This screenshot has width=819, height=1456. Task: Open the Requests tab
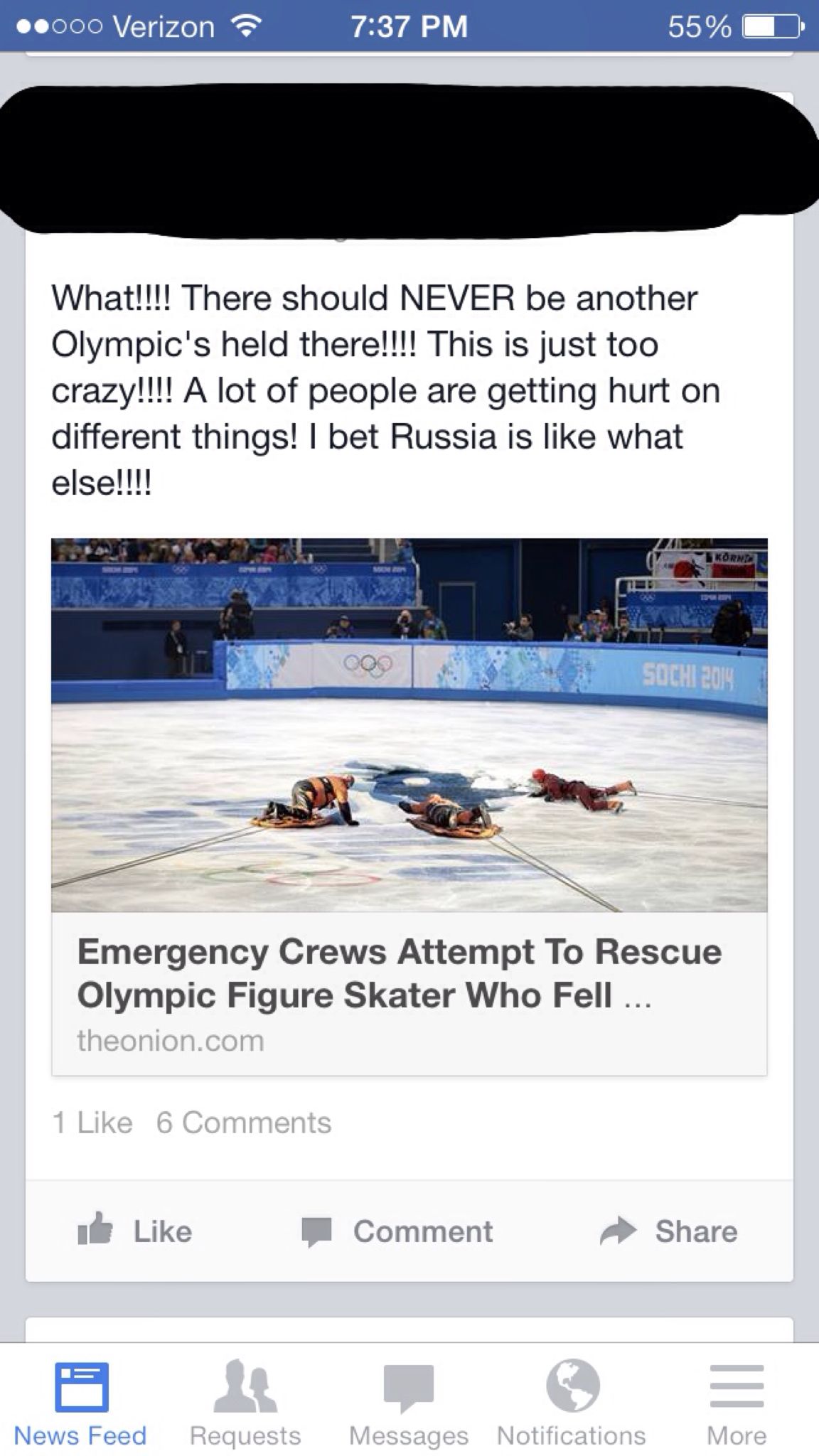point(245,1401)
